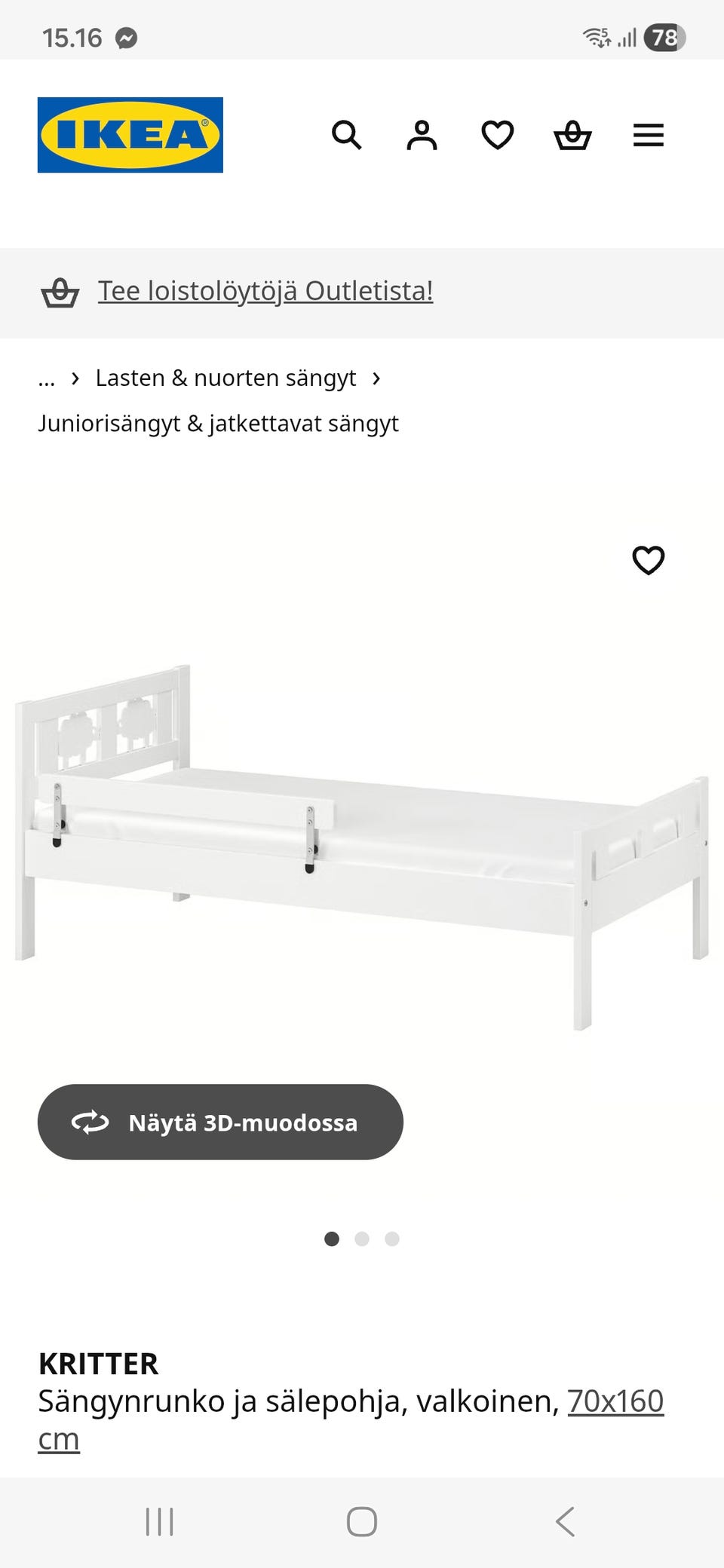Save KRITTER bed to favorites
Viewport: 724px width, 1568px height.
point(648,560)
